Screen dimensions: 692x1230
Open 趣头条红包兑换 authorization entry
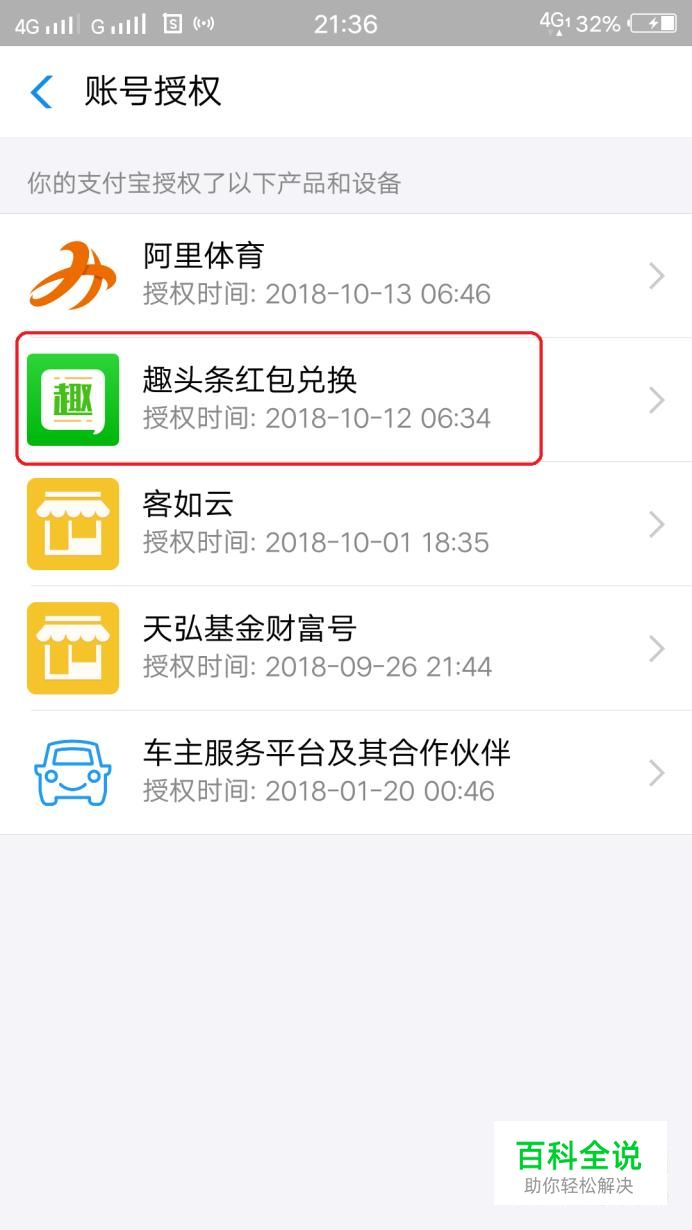click(346, 400)
